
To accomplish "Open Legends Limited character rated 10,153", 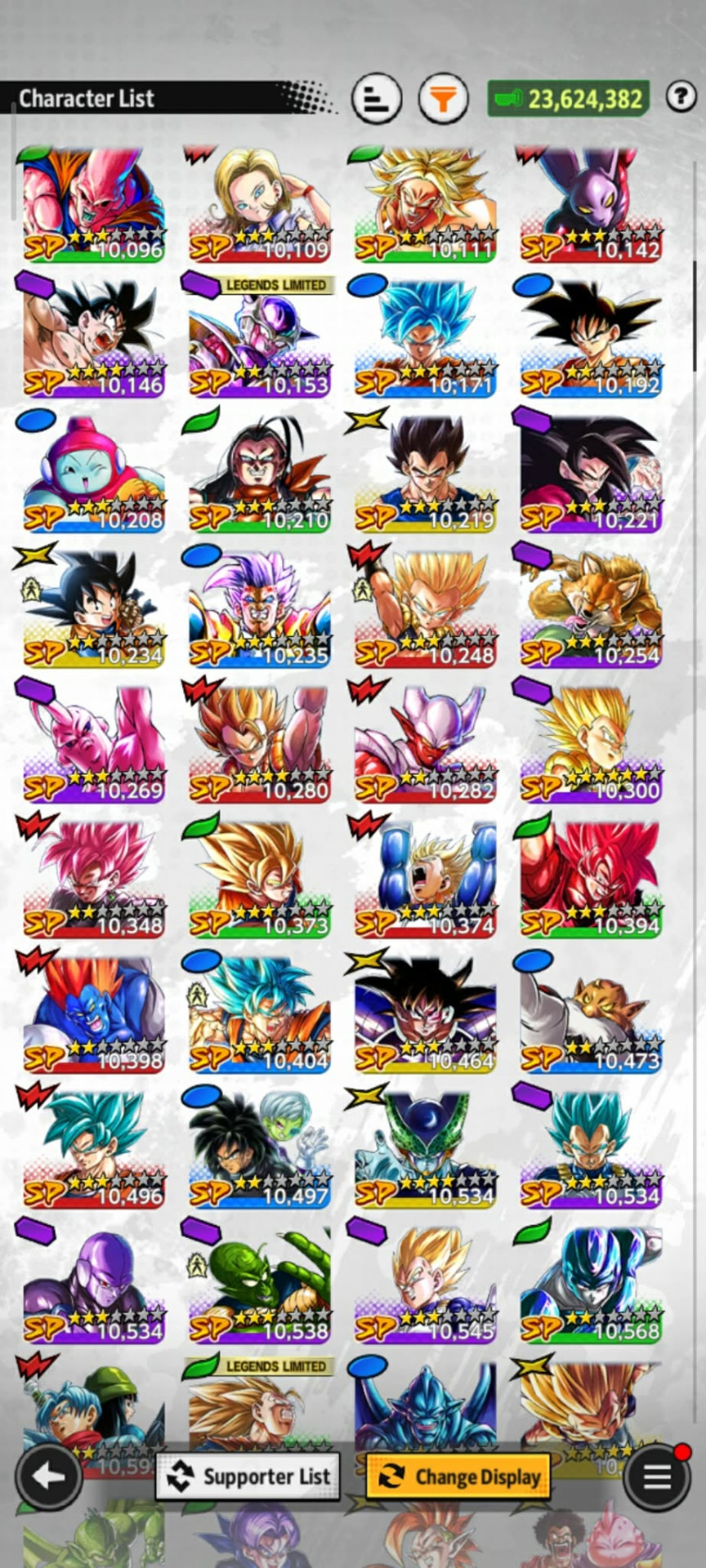I will [259, 336].
